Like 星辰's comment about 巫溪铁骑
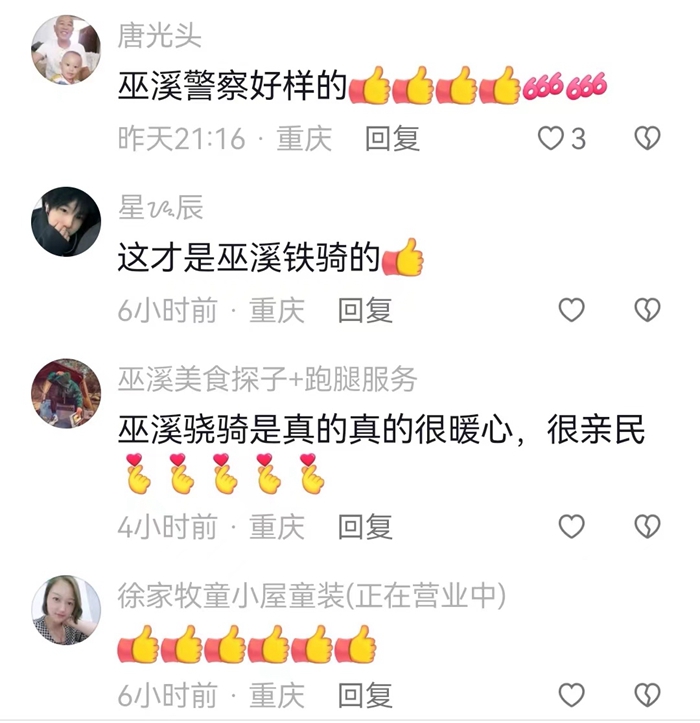 571,310
